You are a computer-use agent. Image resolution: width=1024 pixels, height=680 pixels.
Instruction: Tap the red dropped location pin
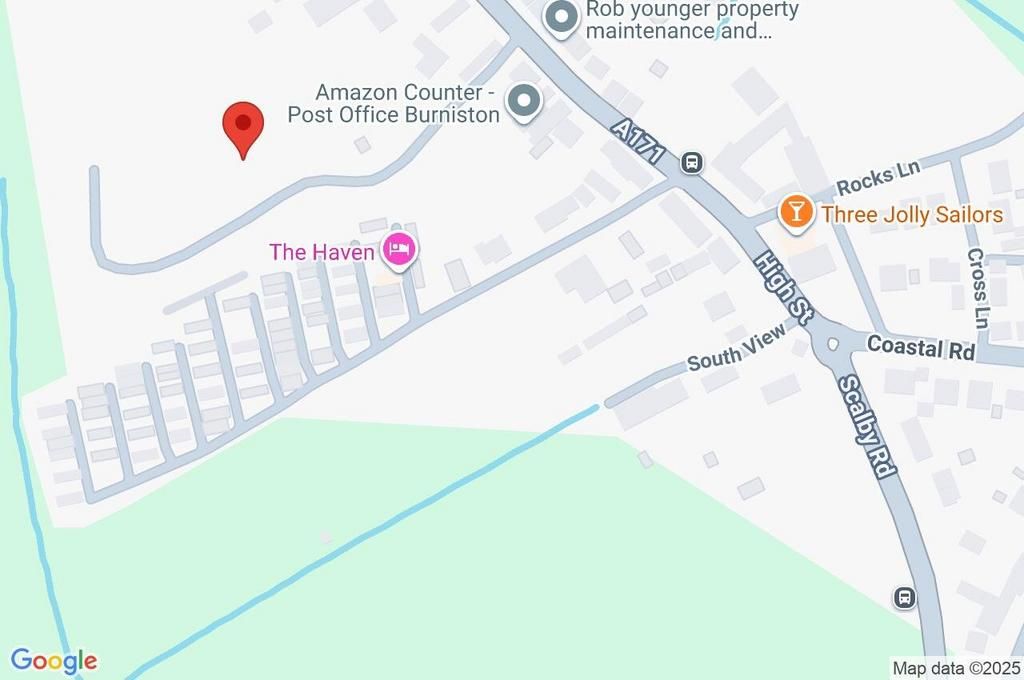coord(242,126)
